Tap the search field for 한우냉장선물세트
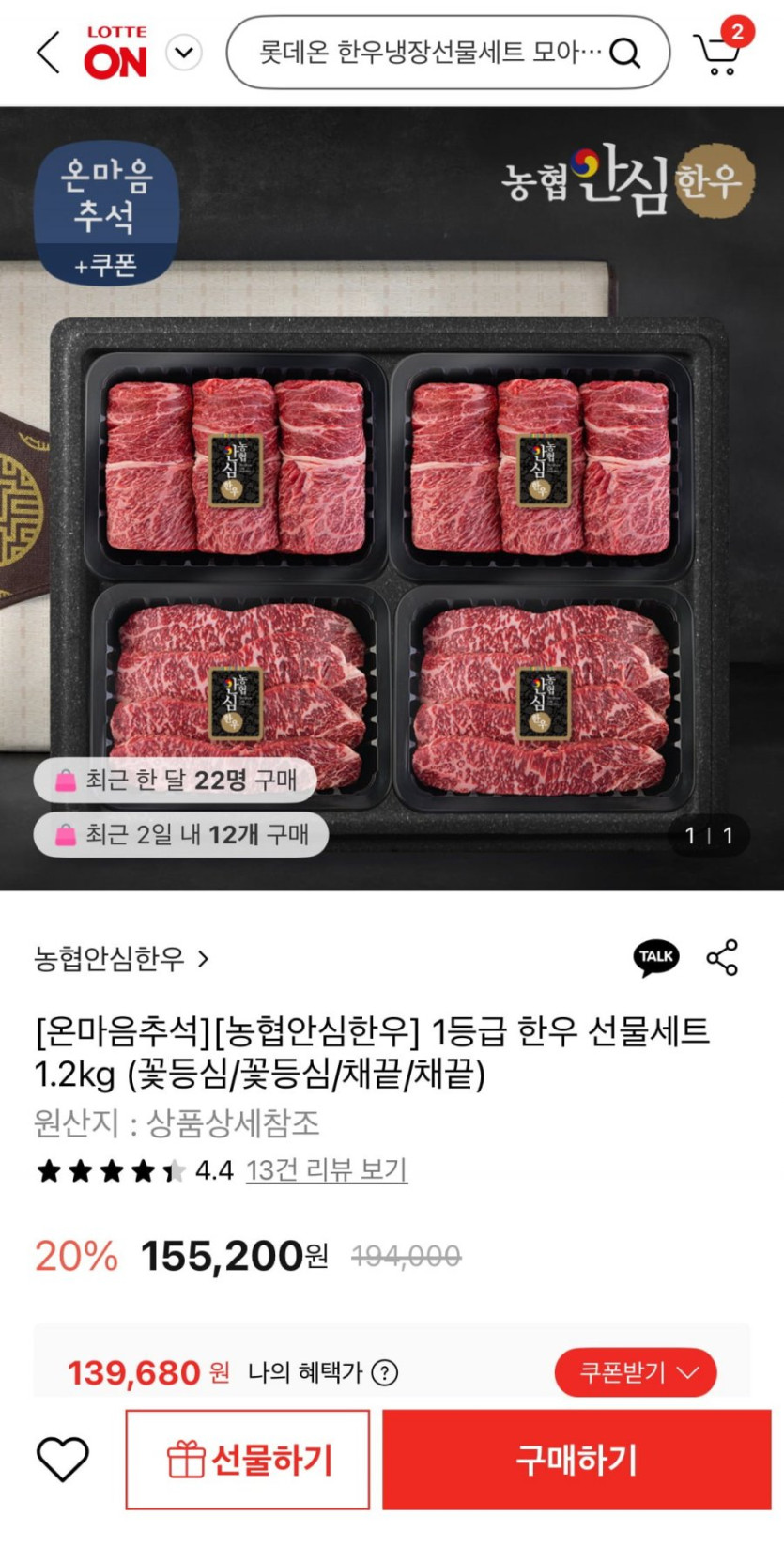This screenshot has width=784, height=1547. click(432, 53)
